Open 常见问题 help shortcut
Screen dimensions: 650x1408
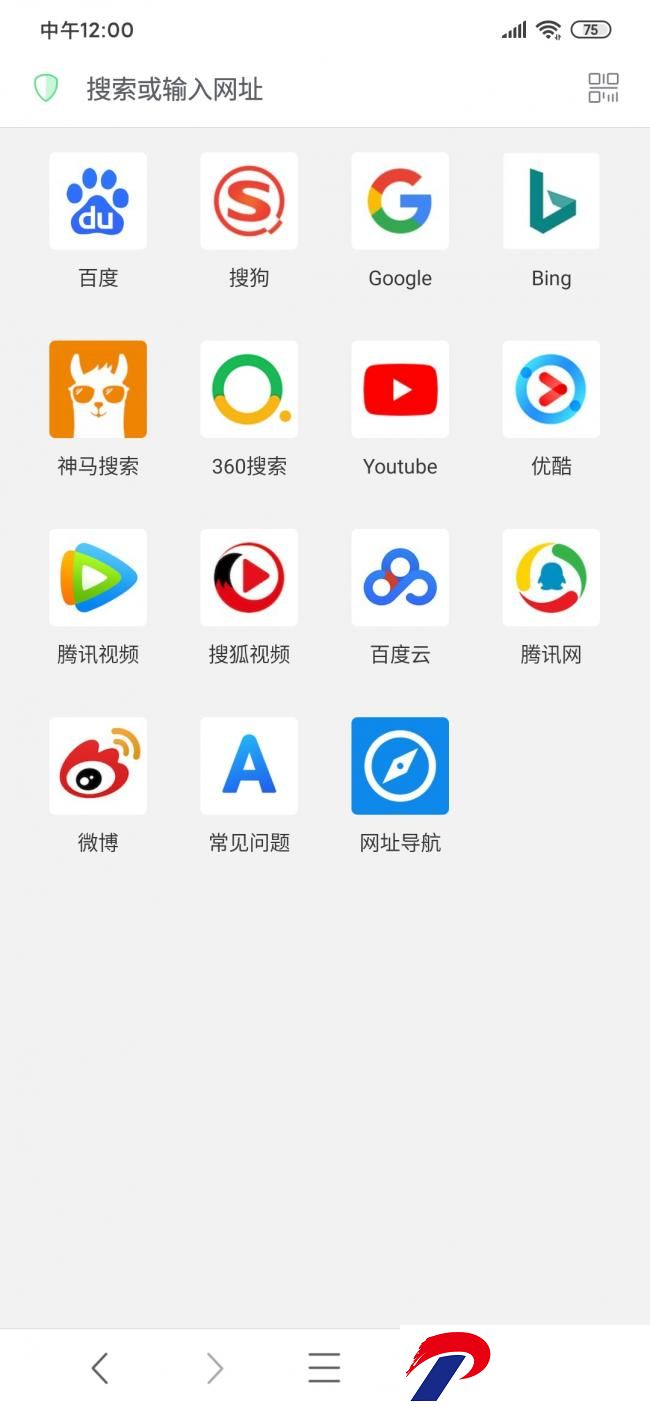(x=249, y=766)
